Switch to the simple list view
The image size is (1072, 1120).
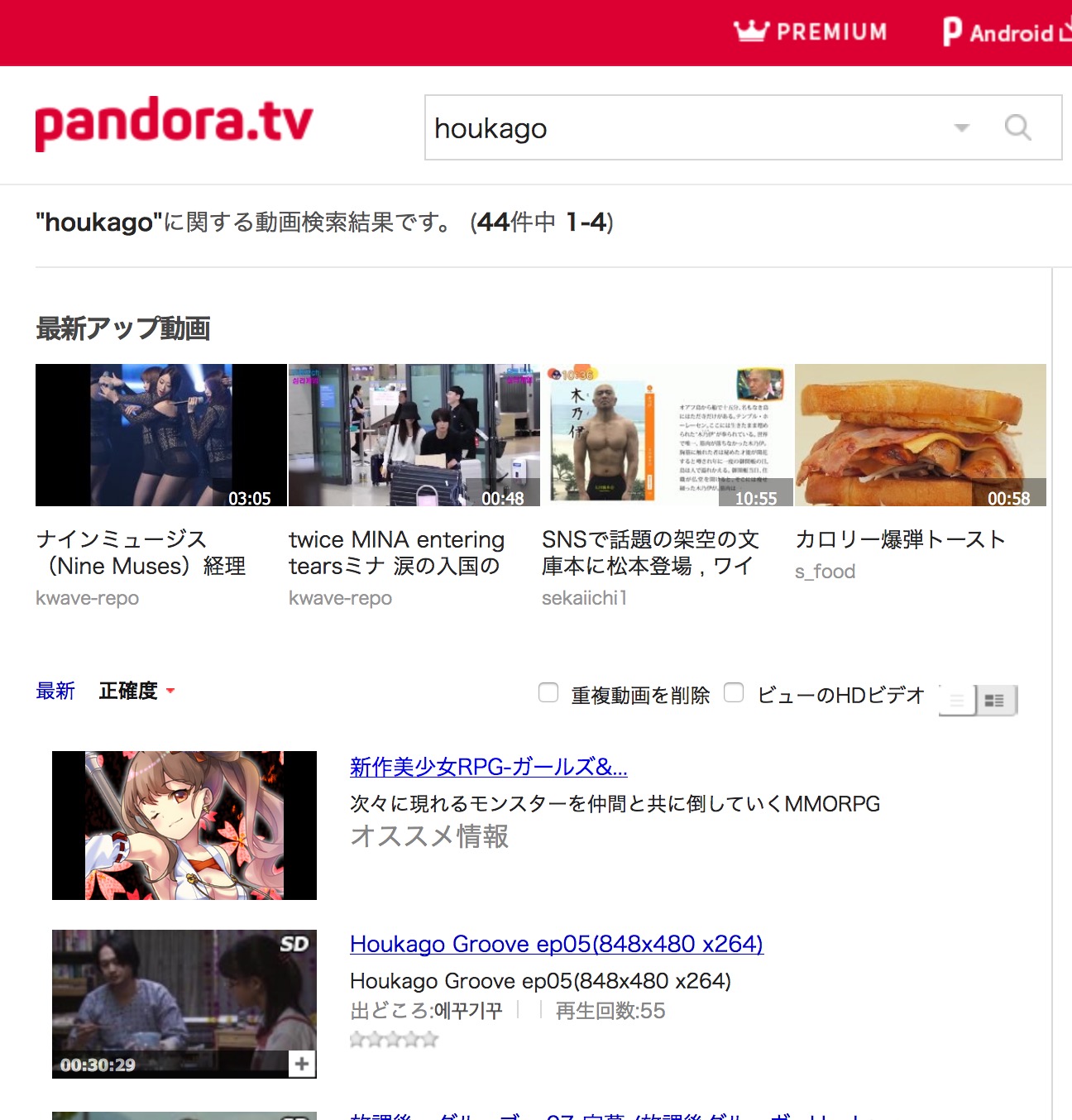point(957,701)
